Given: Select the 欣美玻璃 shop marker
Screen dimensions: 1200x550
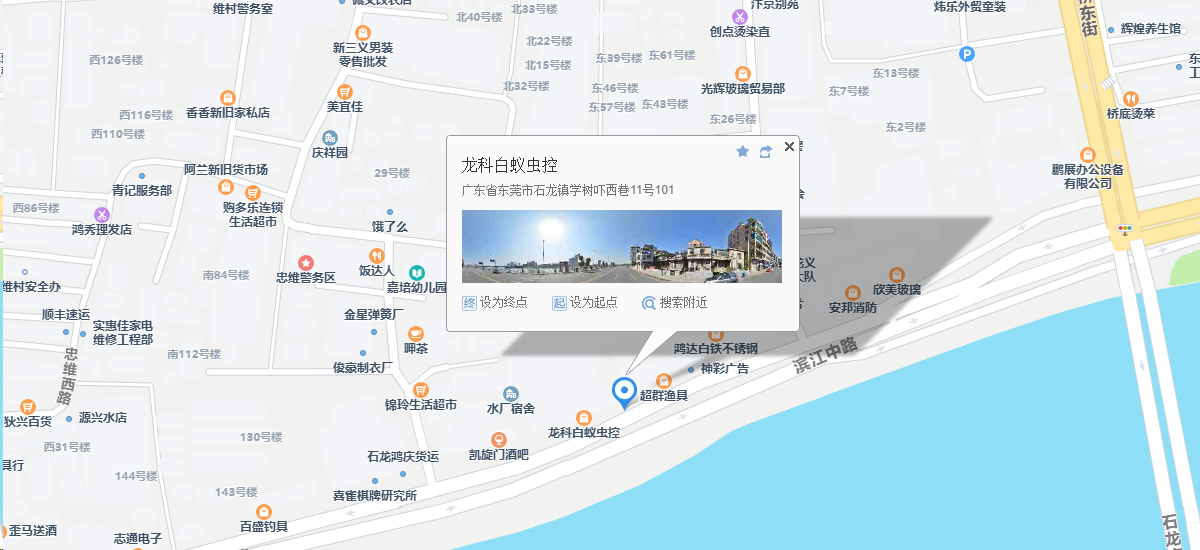Looking at the screenshot, I should coord(896,274).
